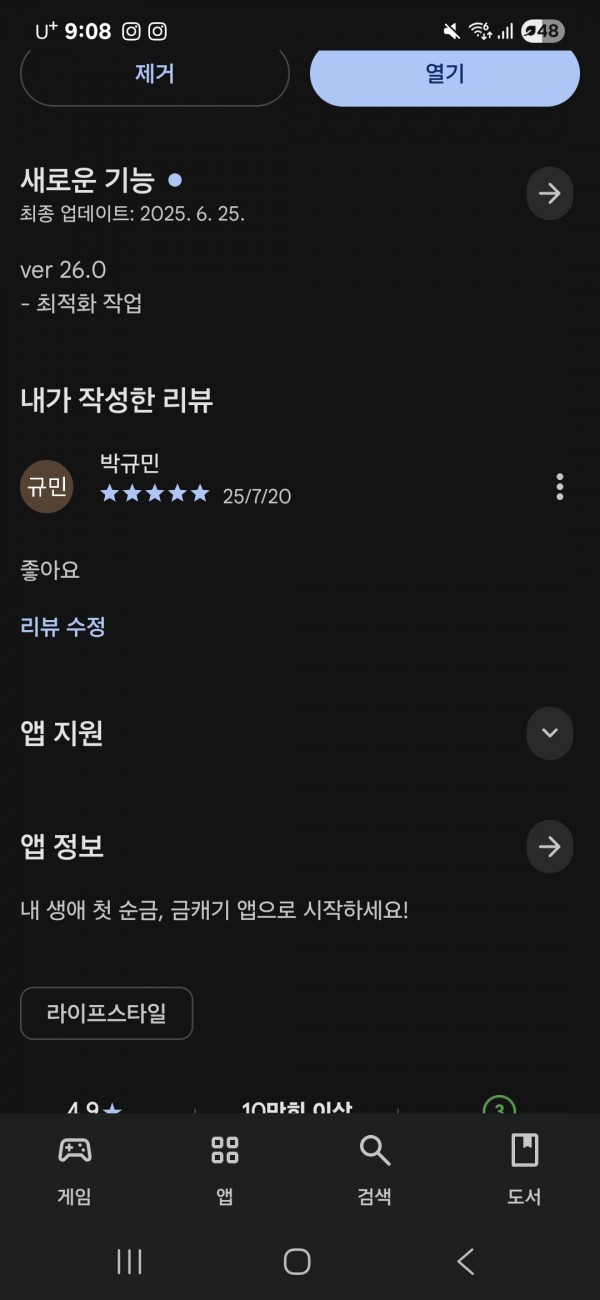Tap 리뷰 수정 to edit review
The image size is (600, 1300).
(63, 627)
